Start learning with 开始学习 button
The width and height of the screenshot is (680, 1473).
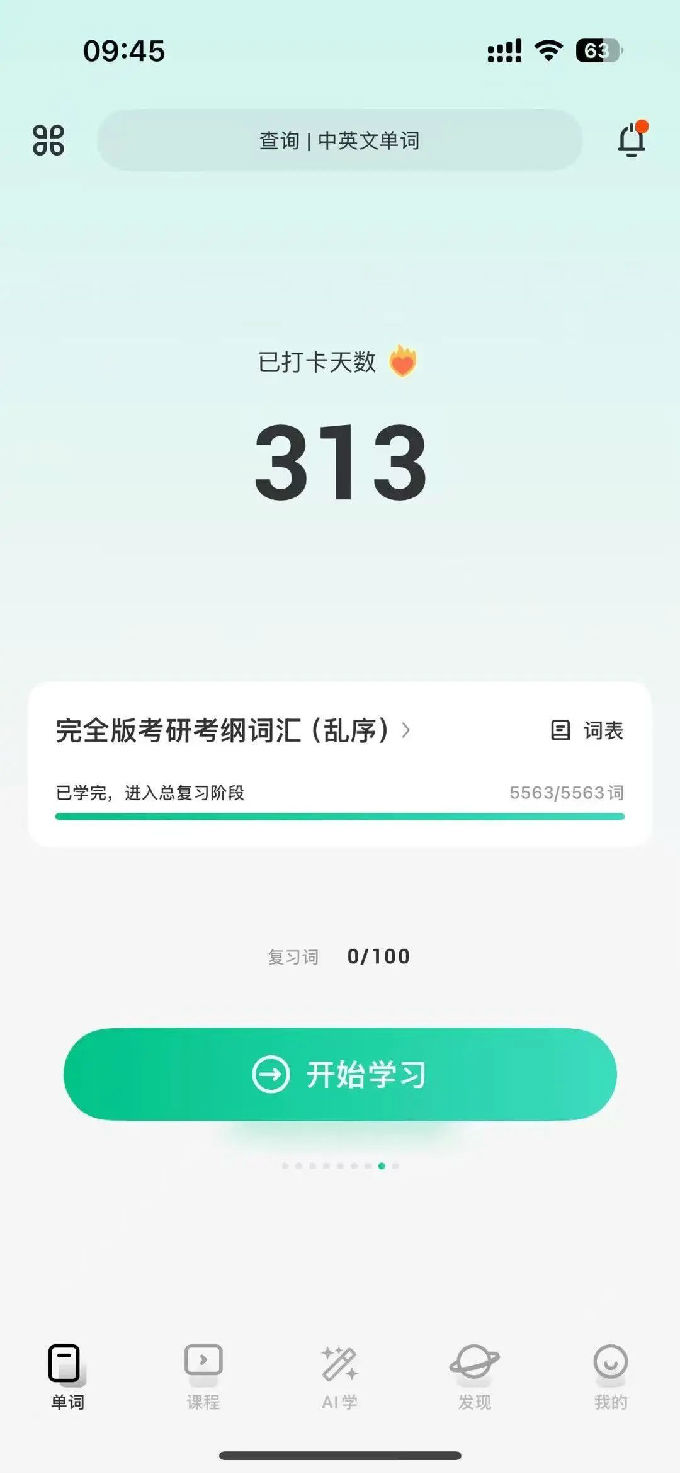point(340,1075)
